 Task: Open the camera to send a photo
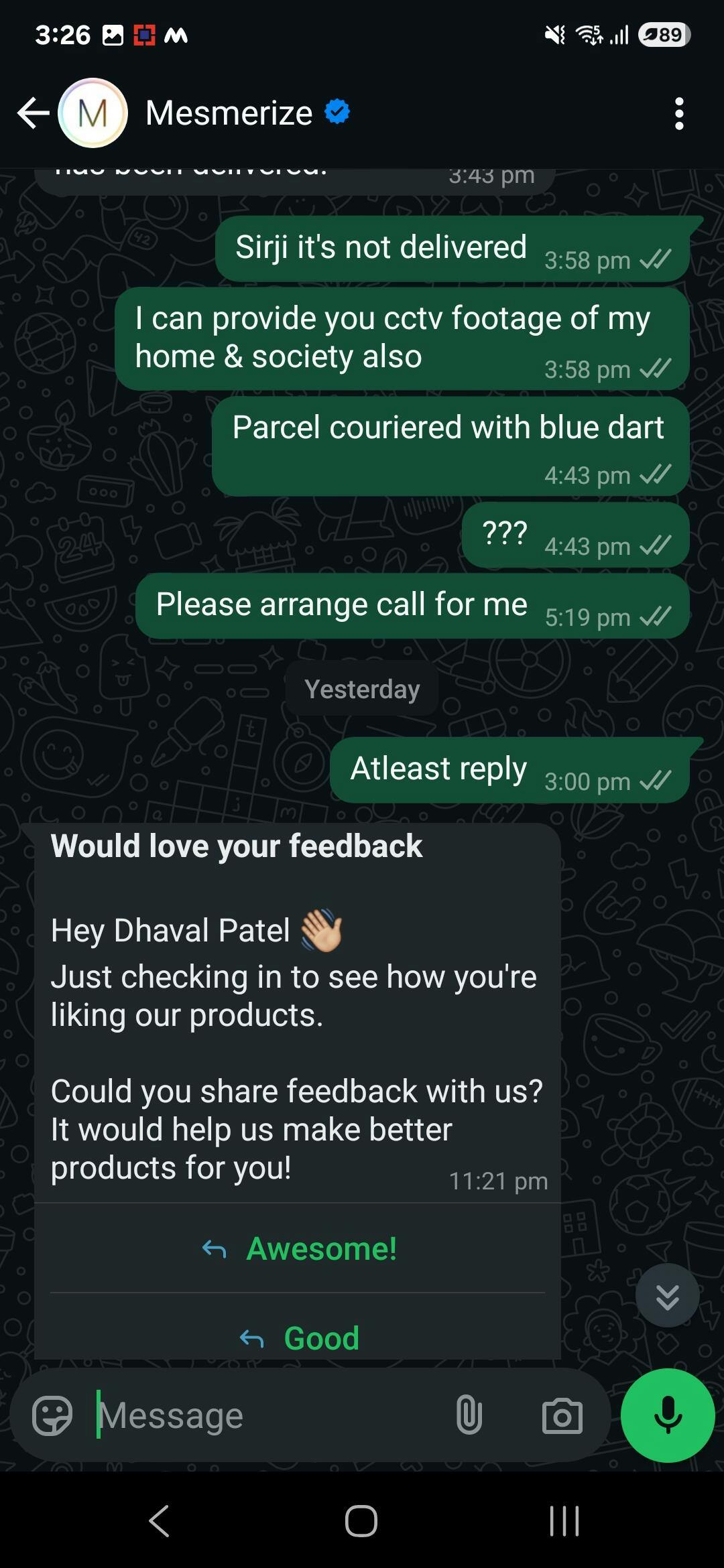[x=562, y=1416]
